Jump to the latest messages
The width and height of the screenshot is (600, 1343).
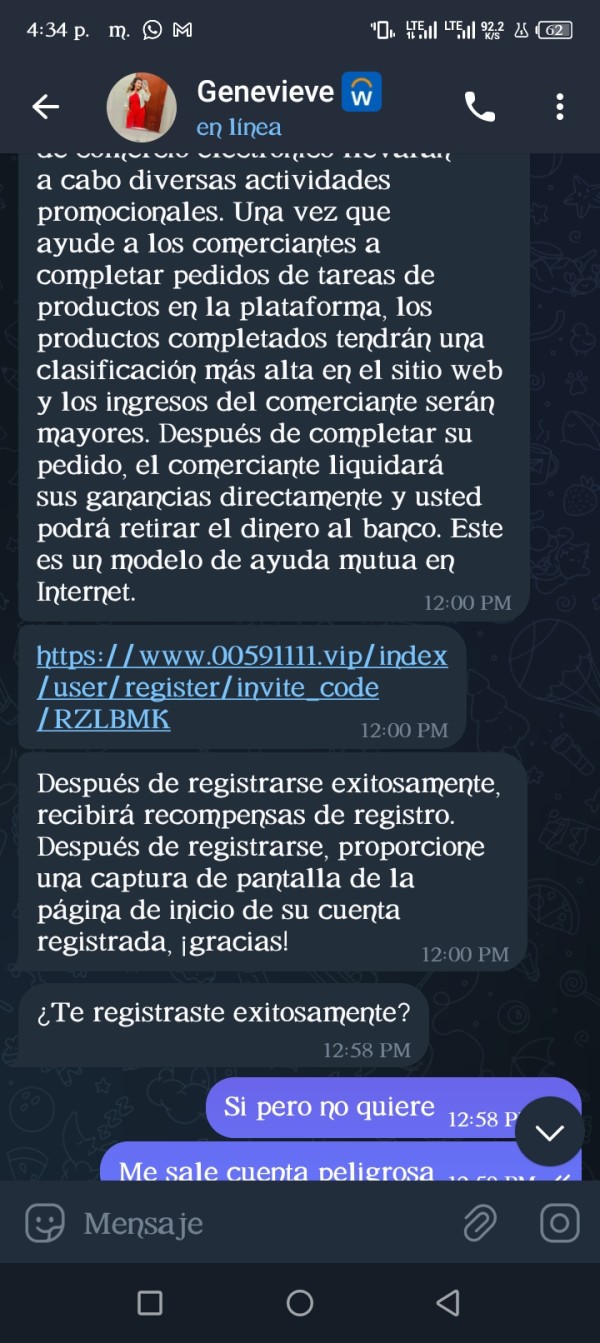(x=550, y=1131)
